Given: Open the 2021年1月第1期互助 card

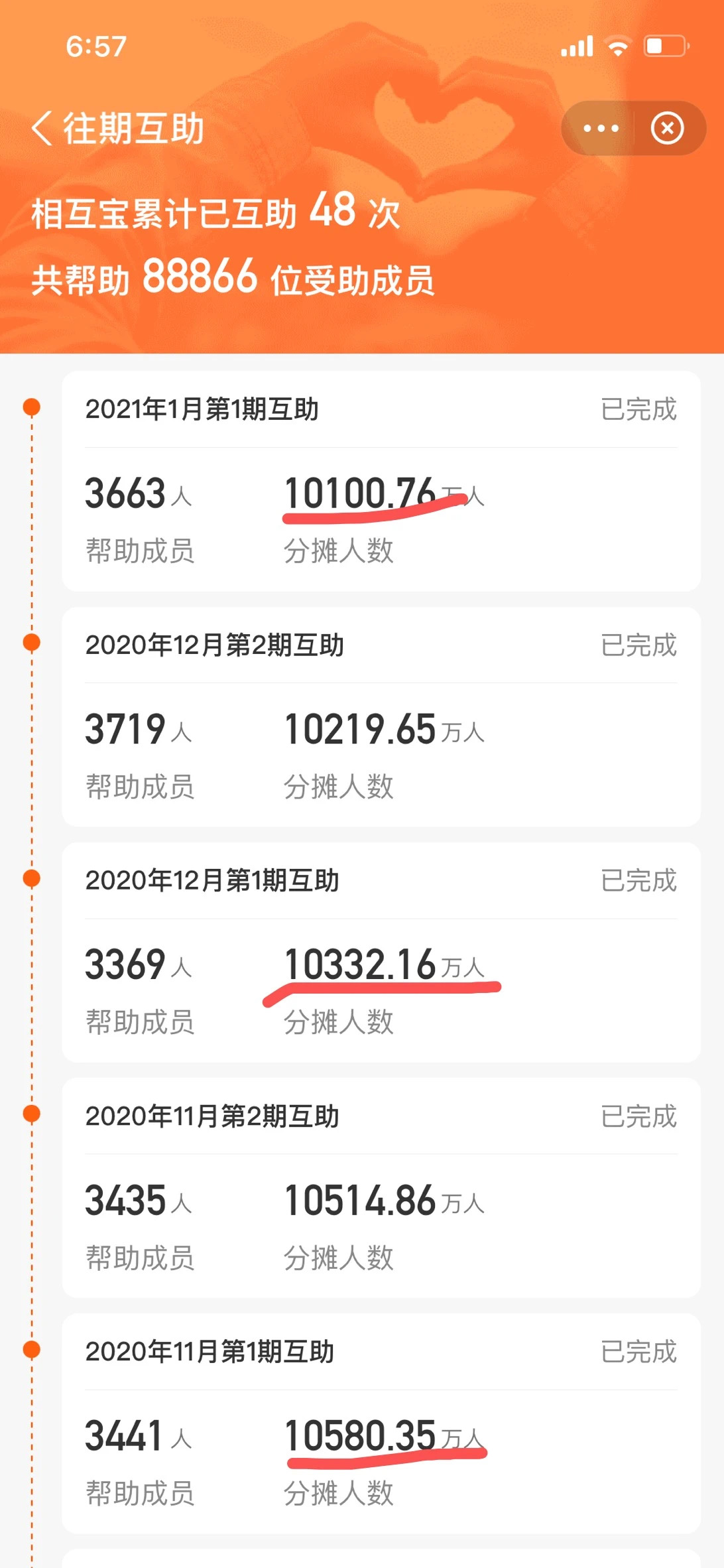Looking at the screenshot, I should tap(381, 481).
